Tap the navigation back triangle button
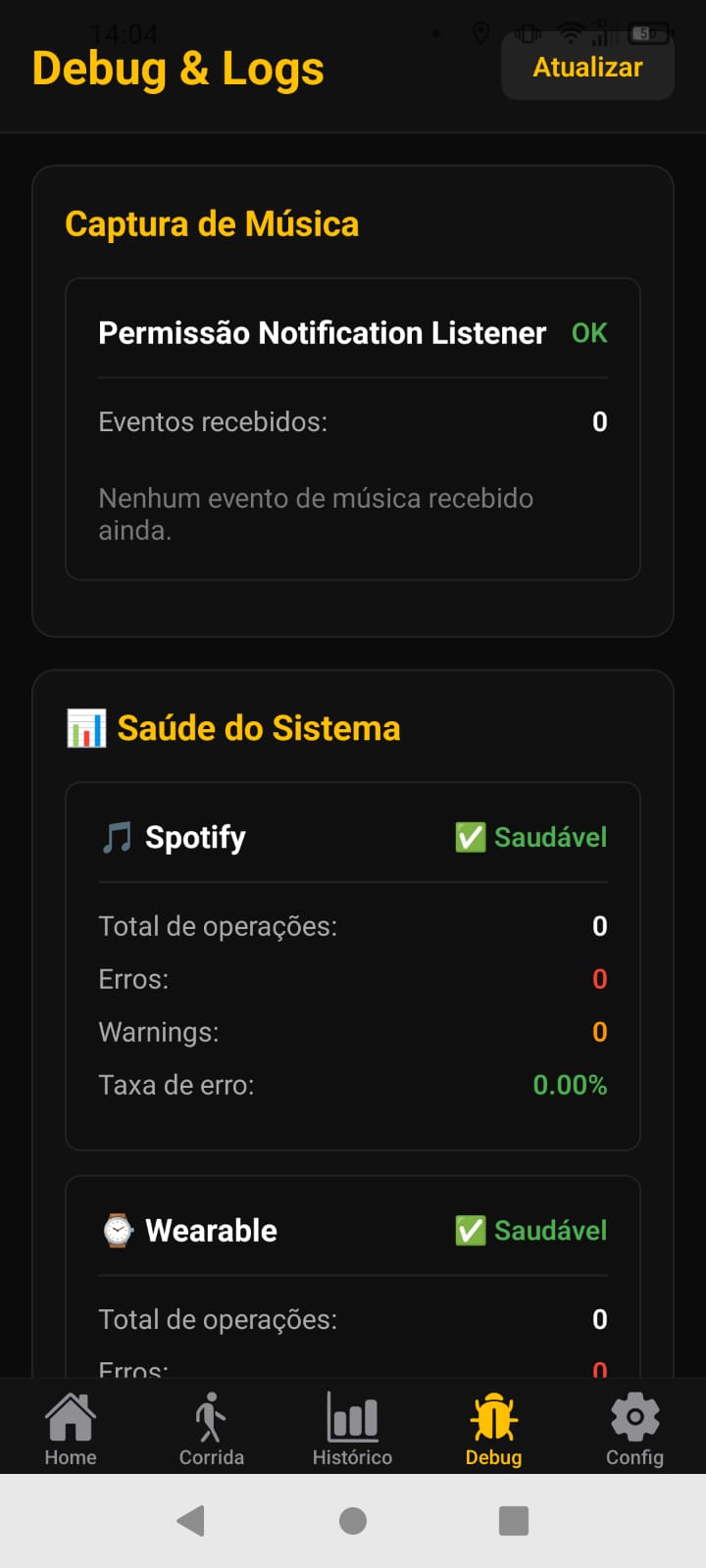The width and height of the screenshot is (706, 1568). pos(190,1520)
